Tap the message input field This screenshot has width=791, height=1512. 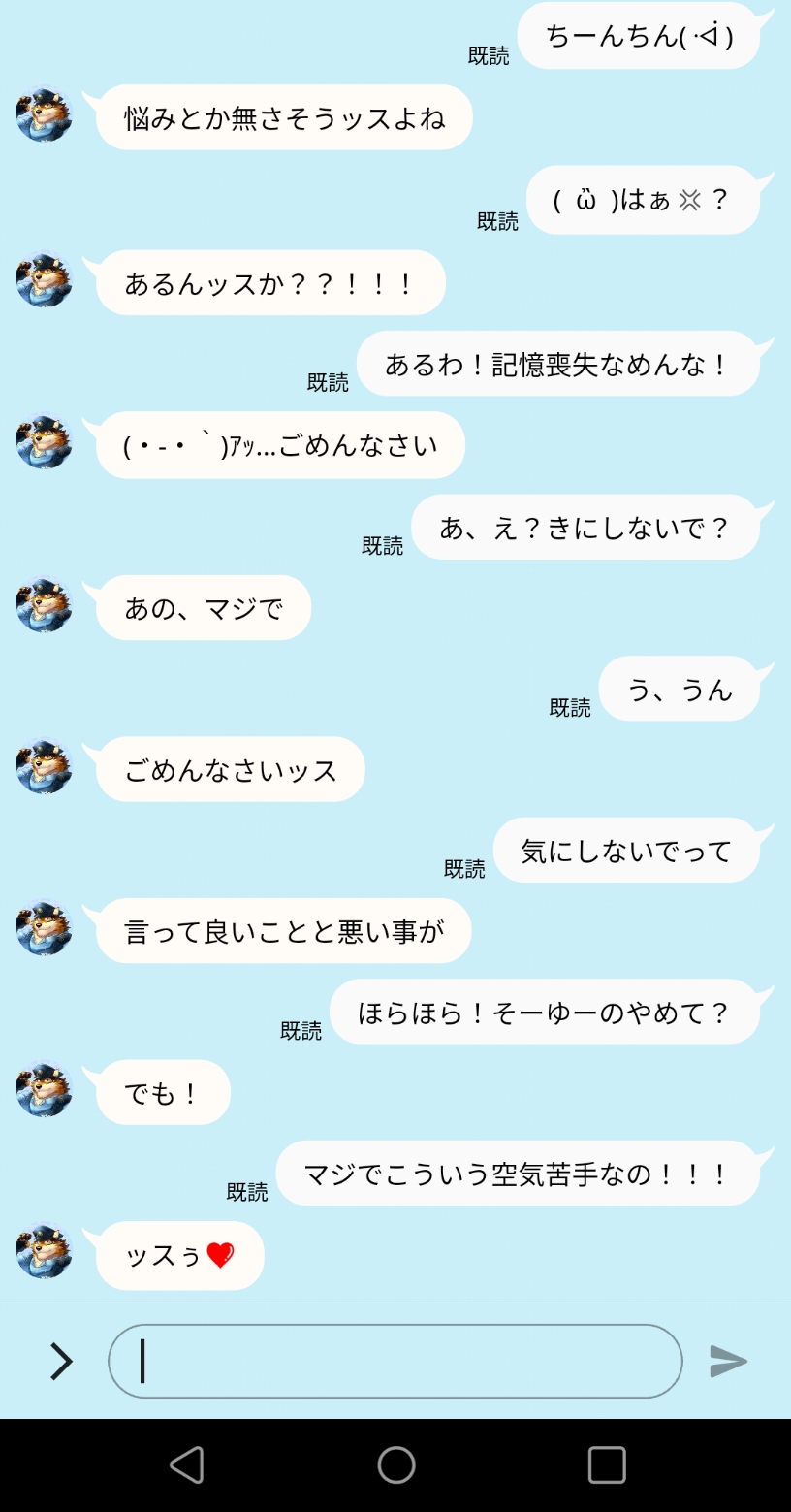(395, 1361)
